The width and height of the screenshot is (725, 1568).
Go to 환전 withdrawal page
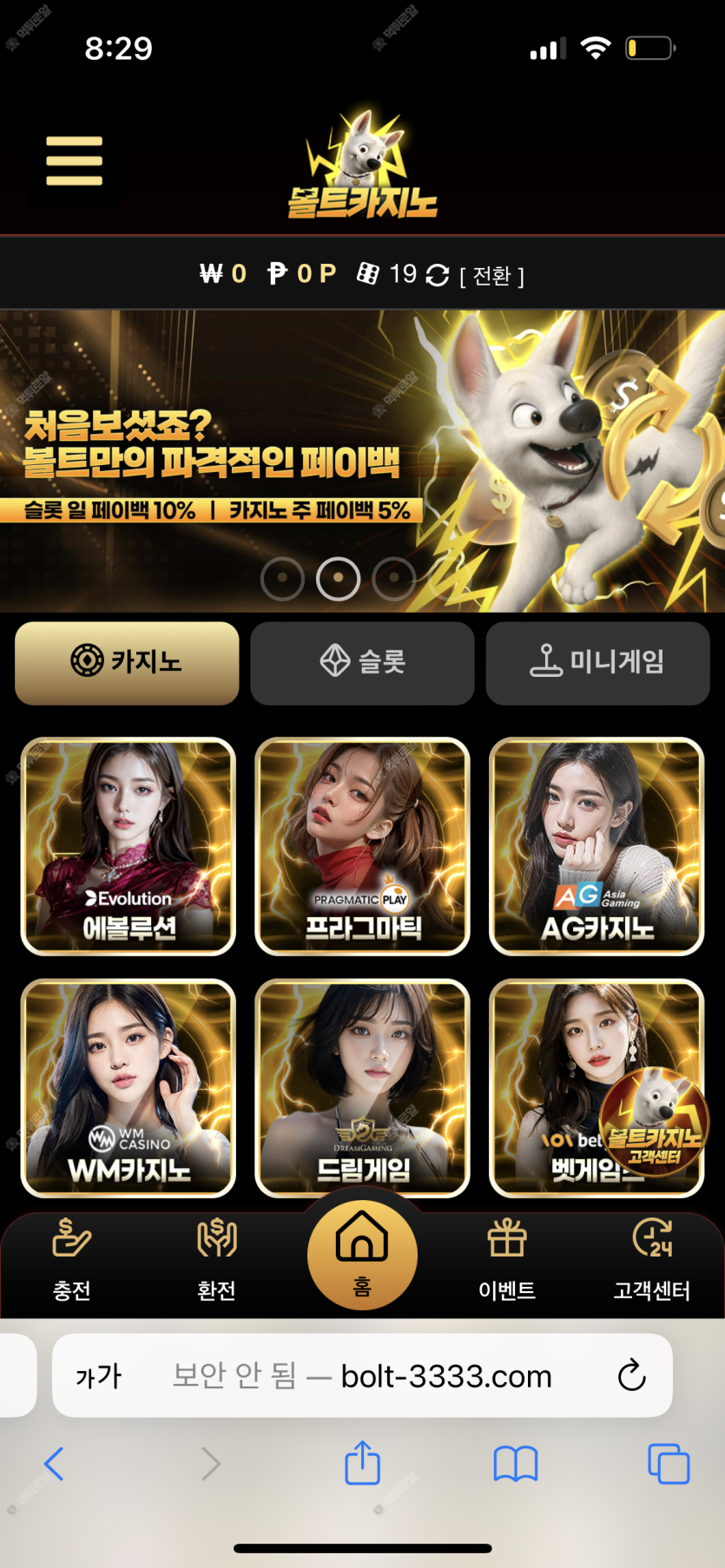coord(216,1258)
